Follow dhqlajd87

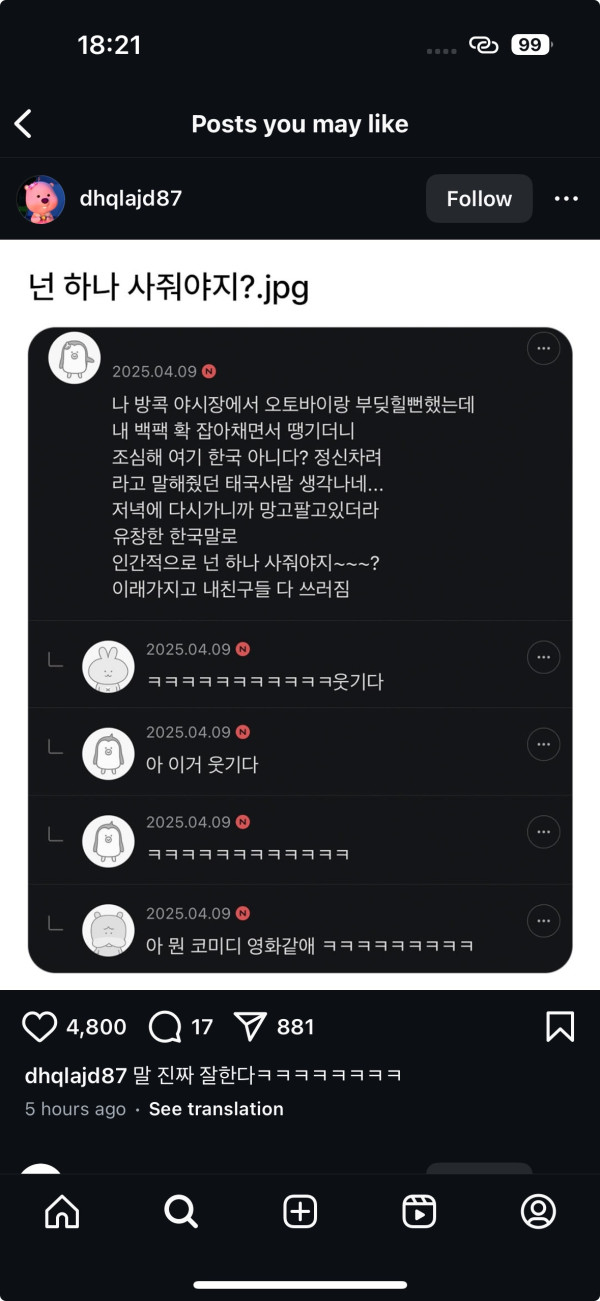(x=479, y=199)
